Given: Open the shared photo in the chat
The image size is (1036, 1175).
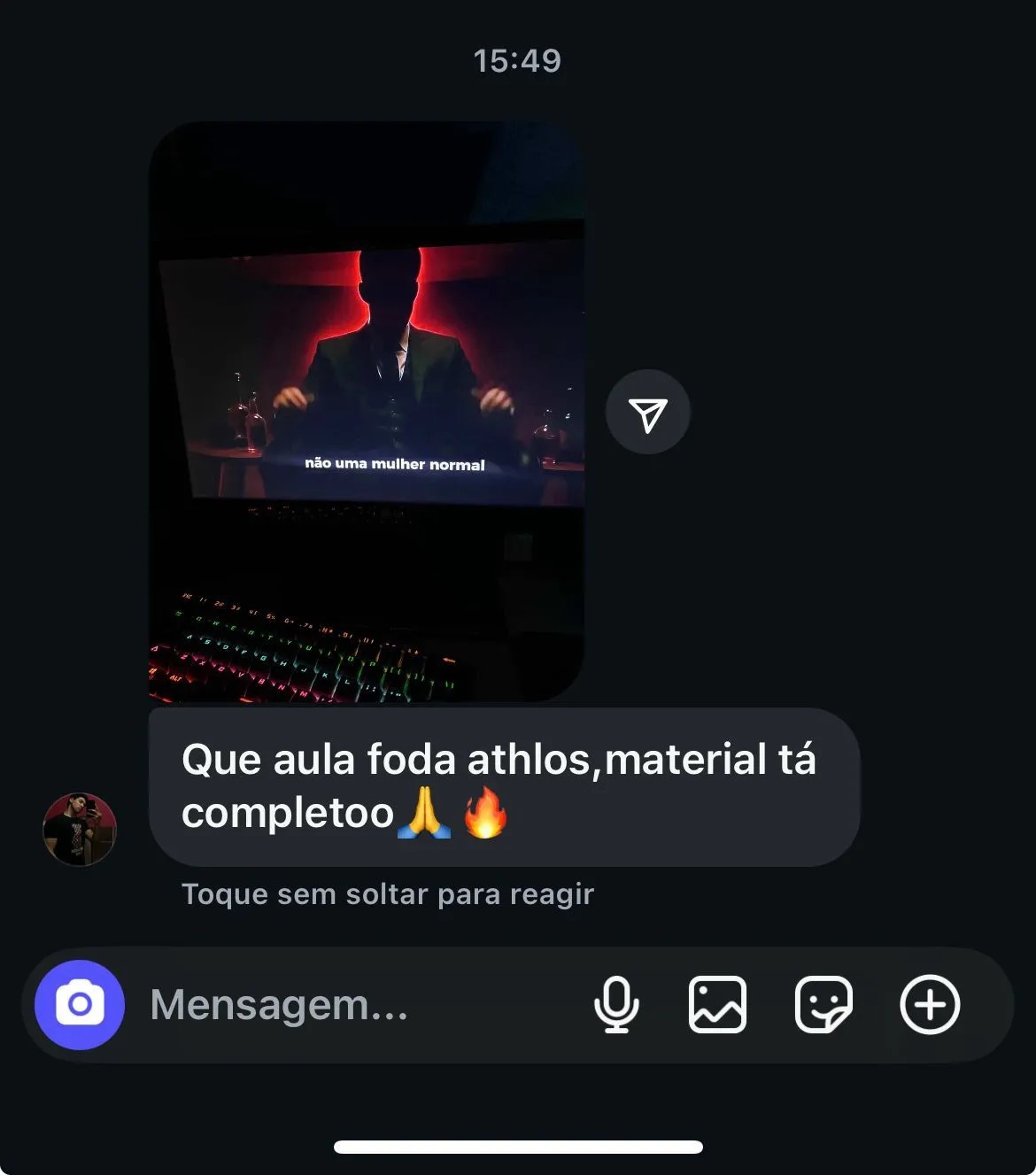Looking at the screenshot, I should (367, 412).
